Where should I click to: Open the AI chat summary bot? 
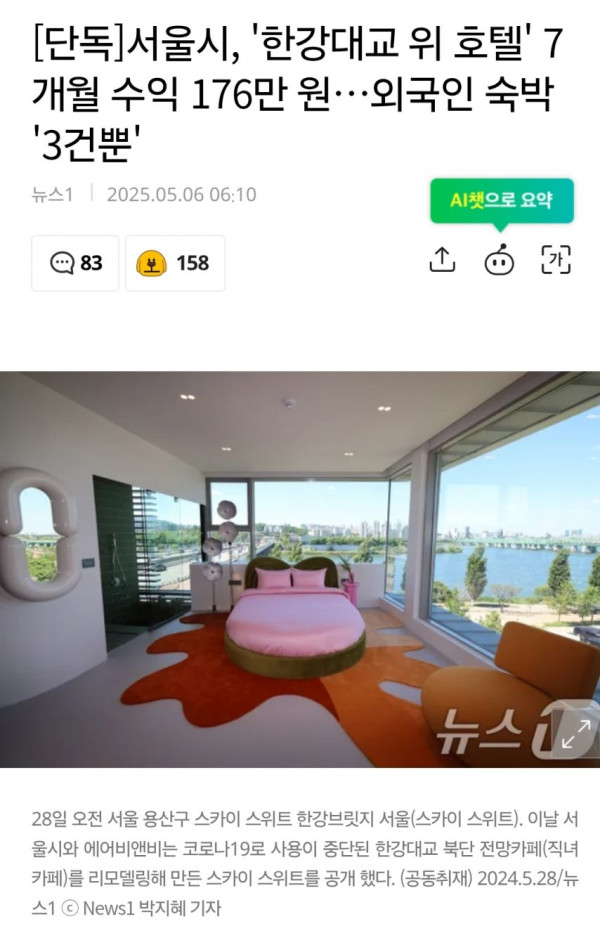(499, 260)
